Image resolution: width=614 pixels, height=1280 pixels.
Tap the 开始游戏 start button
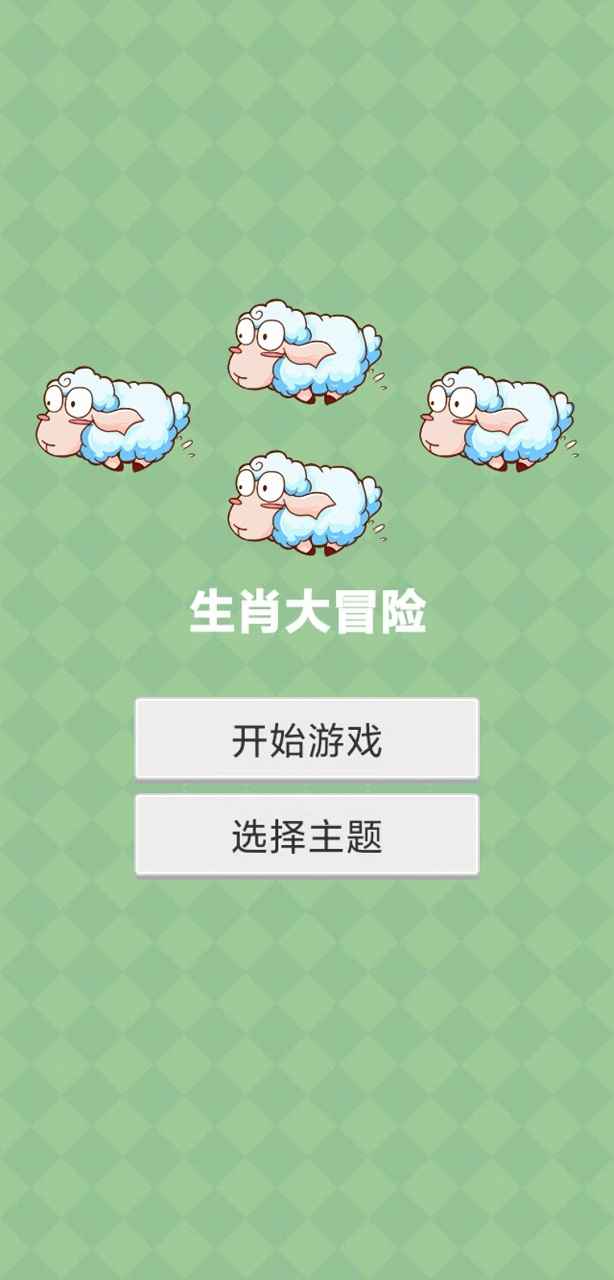point(307,740)
